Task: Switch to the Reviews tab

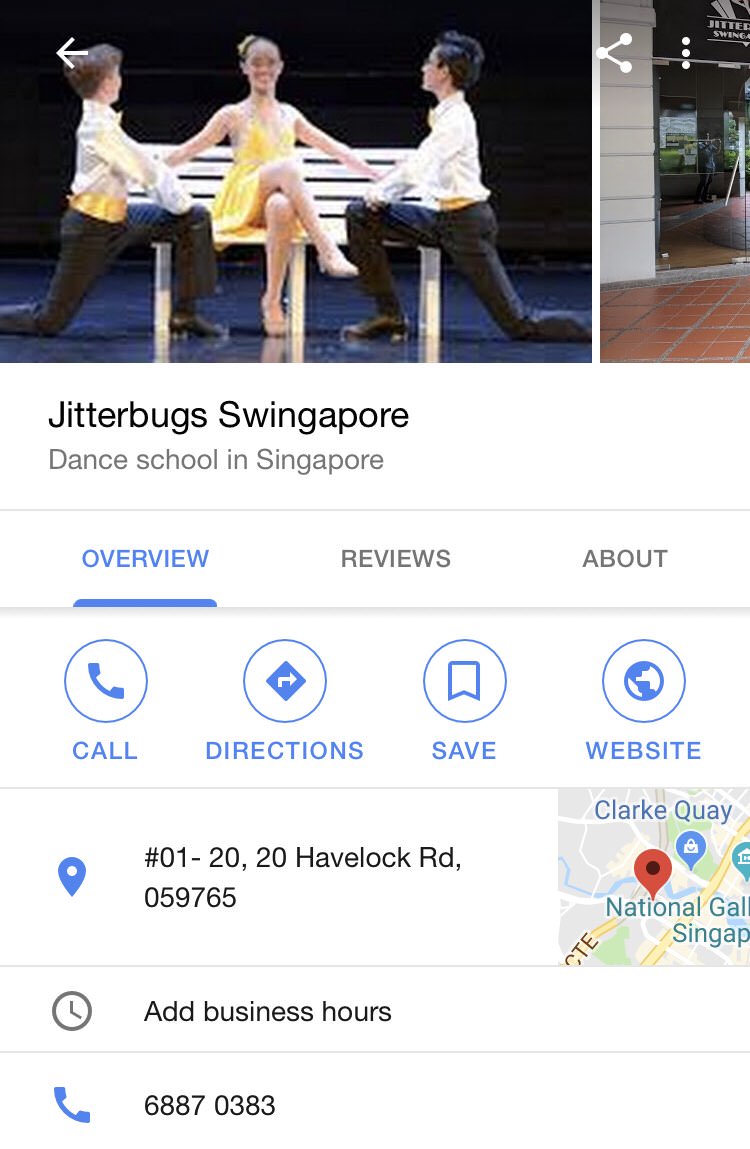Action: [395, 559]
